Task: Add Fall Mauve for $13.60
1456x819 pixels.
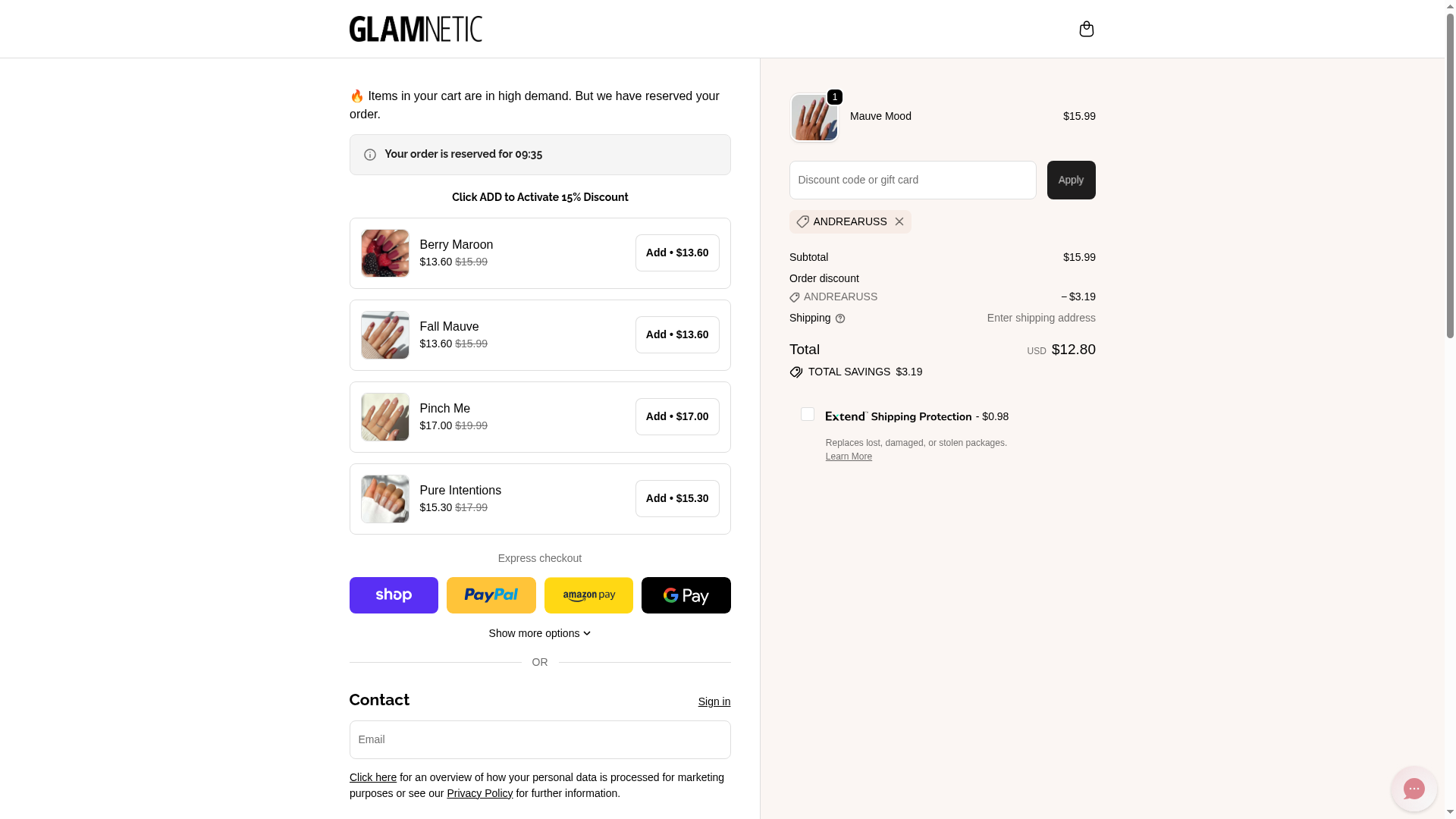Action: tap(676, 334)
